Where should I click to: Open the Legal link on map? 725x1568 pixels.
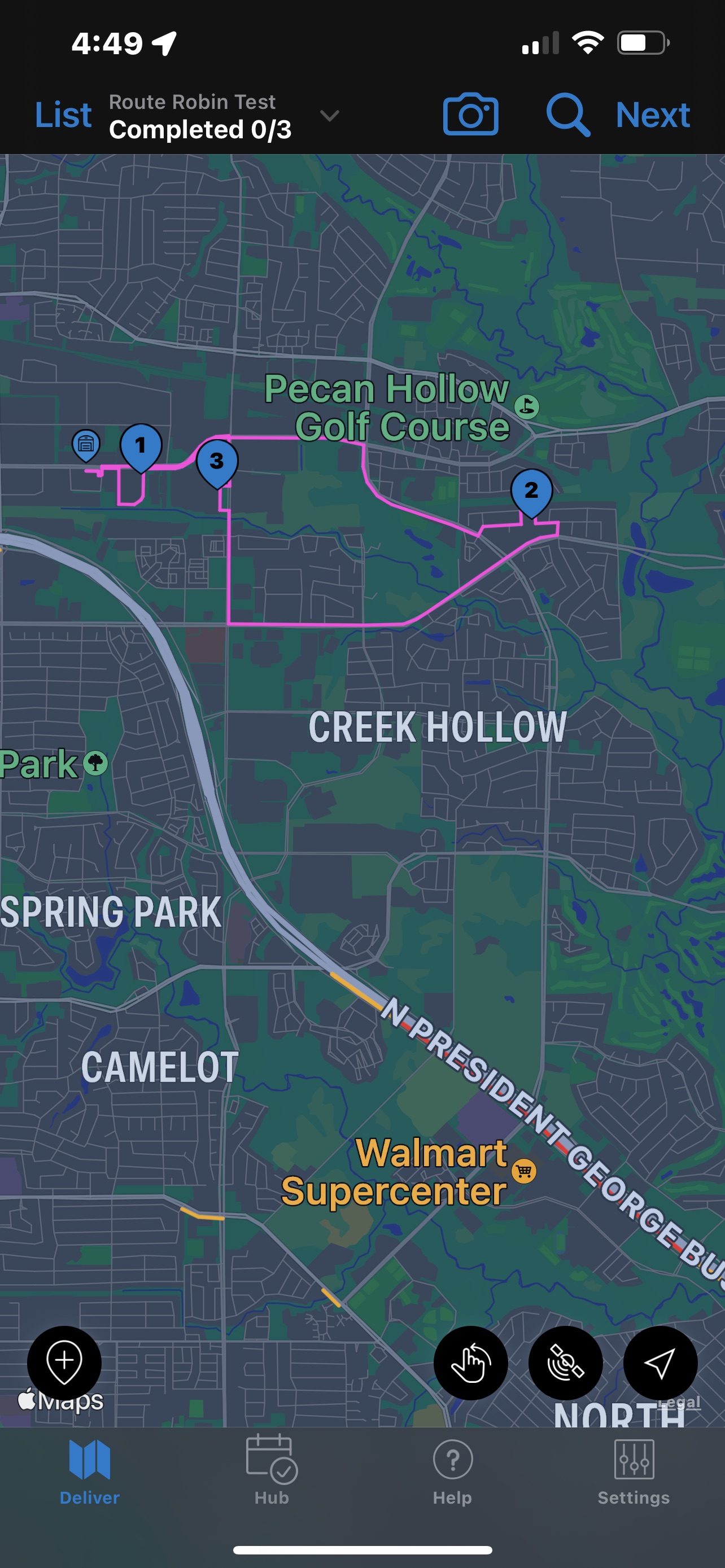click(679, 1403)
